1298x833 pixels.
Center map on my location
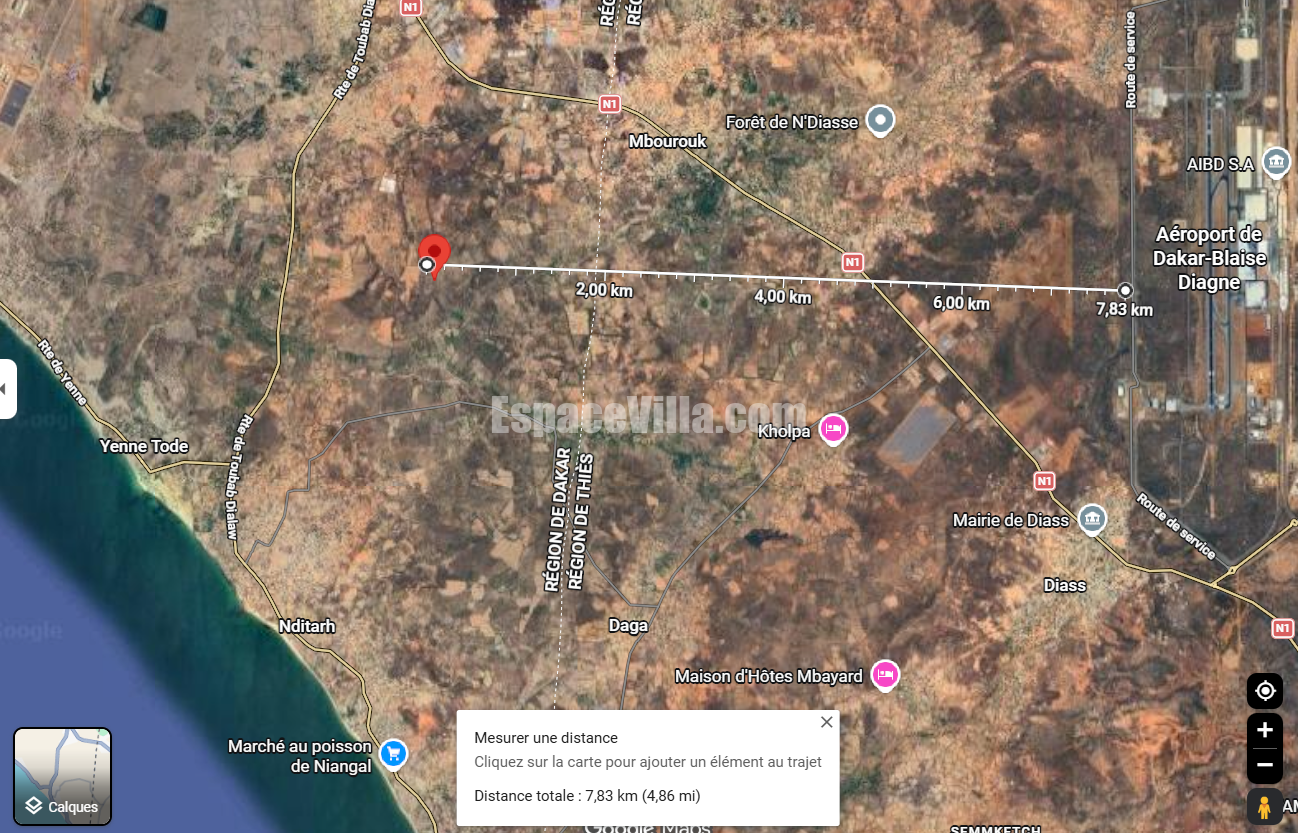(x=1265, y=691)
